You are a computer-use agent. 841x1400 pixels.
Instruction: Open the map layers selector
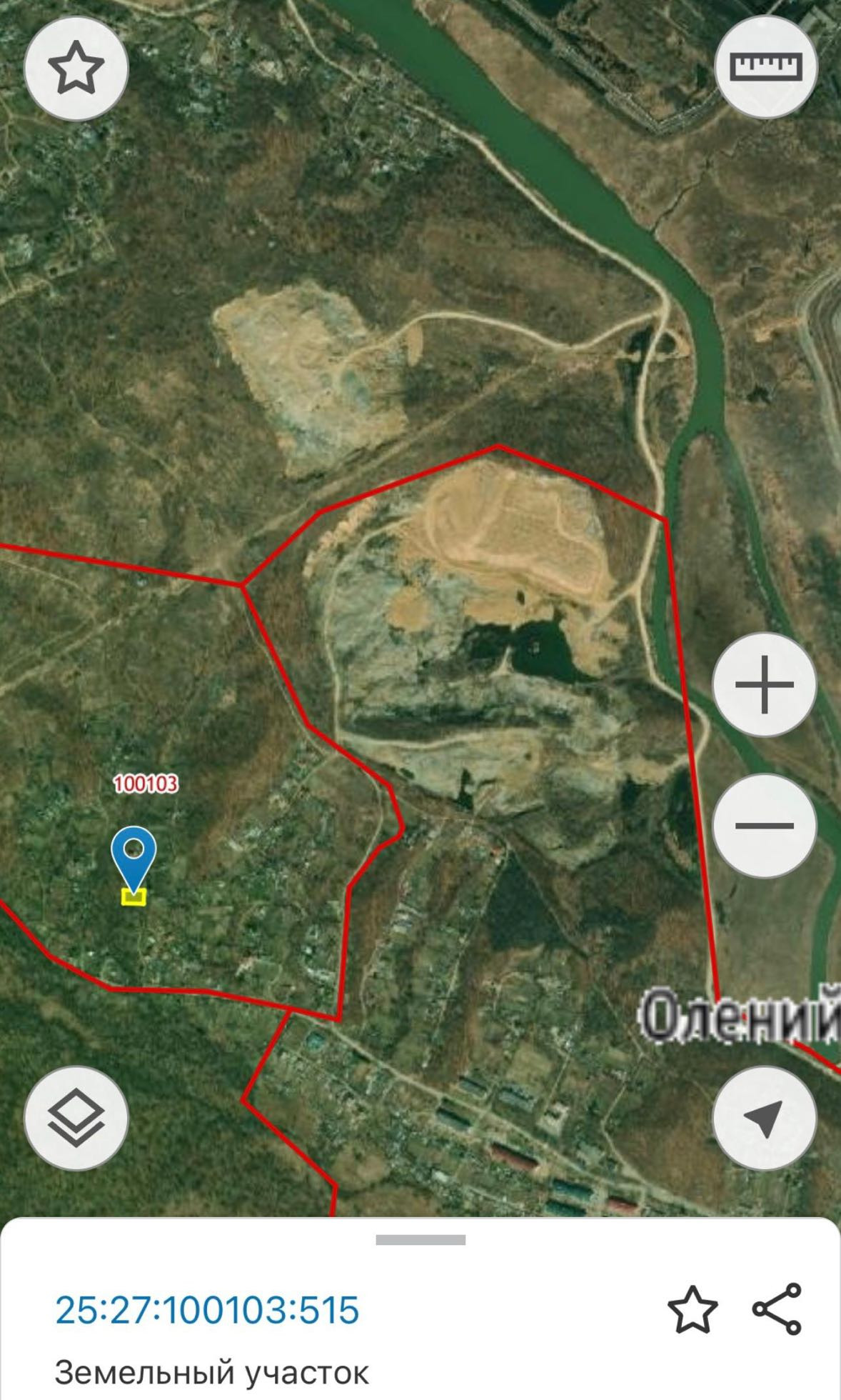click(76, 1118)
